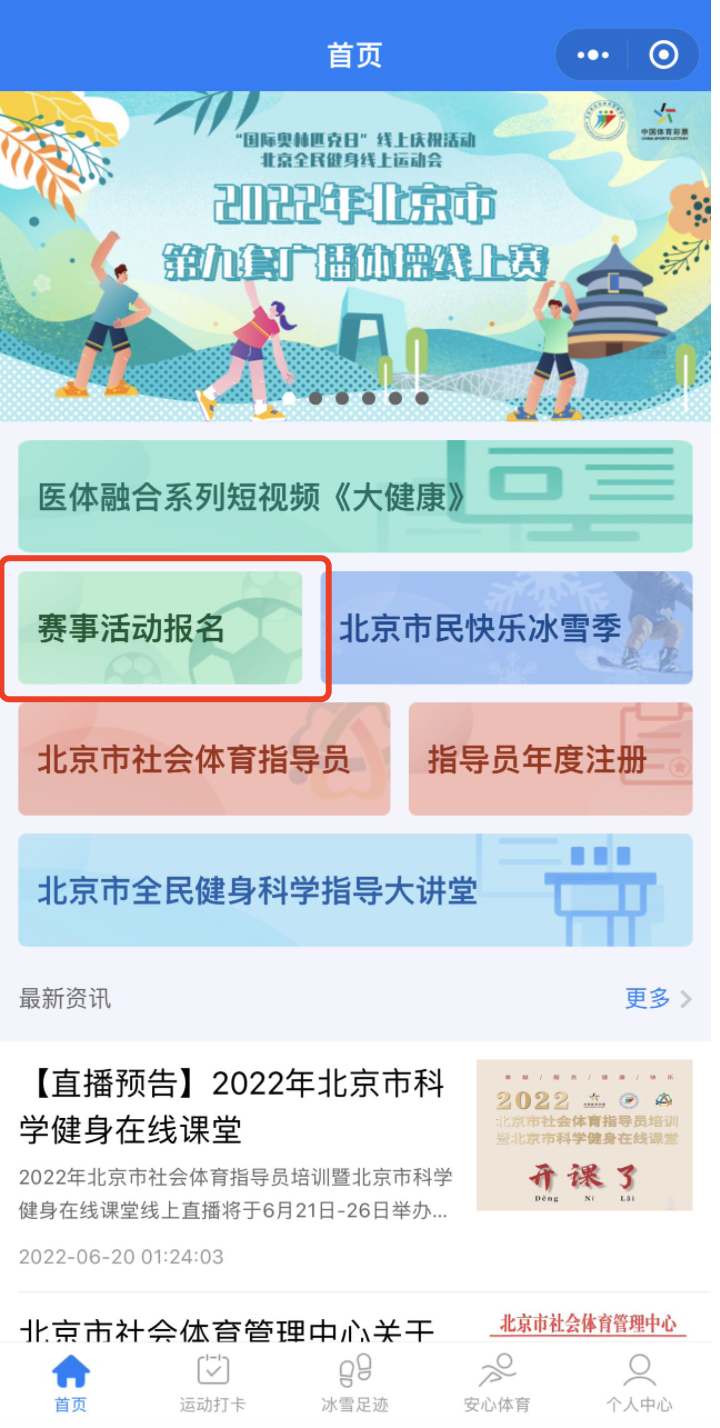Open 北京市全民健身科学指导大讲堂
Image resolution: width=720 pixels, height=1428 pixels.
click(355, 890)
